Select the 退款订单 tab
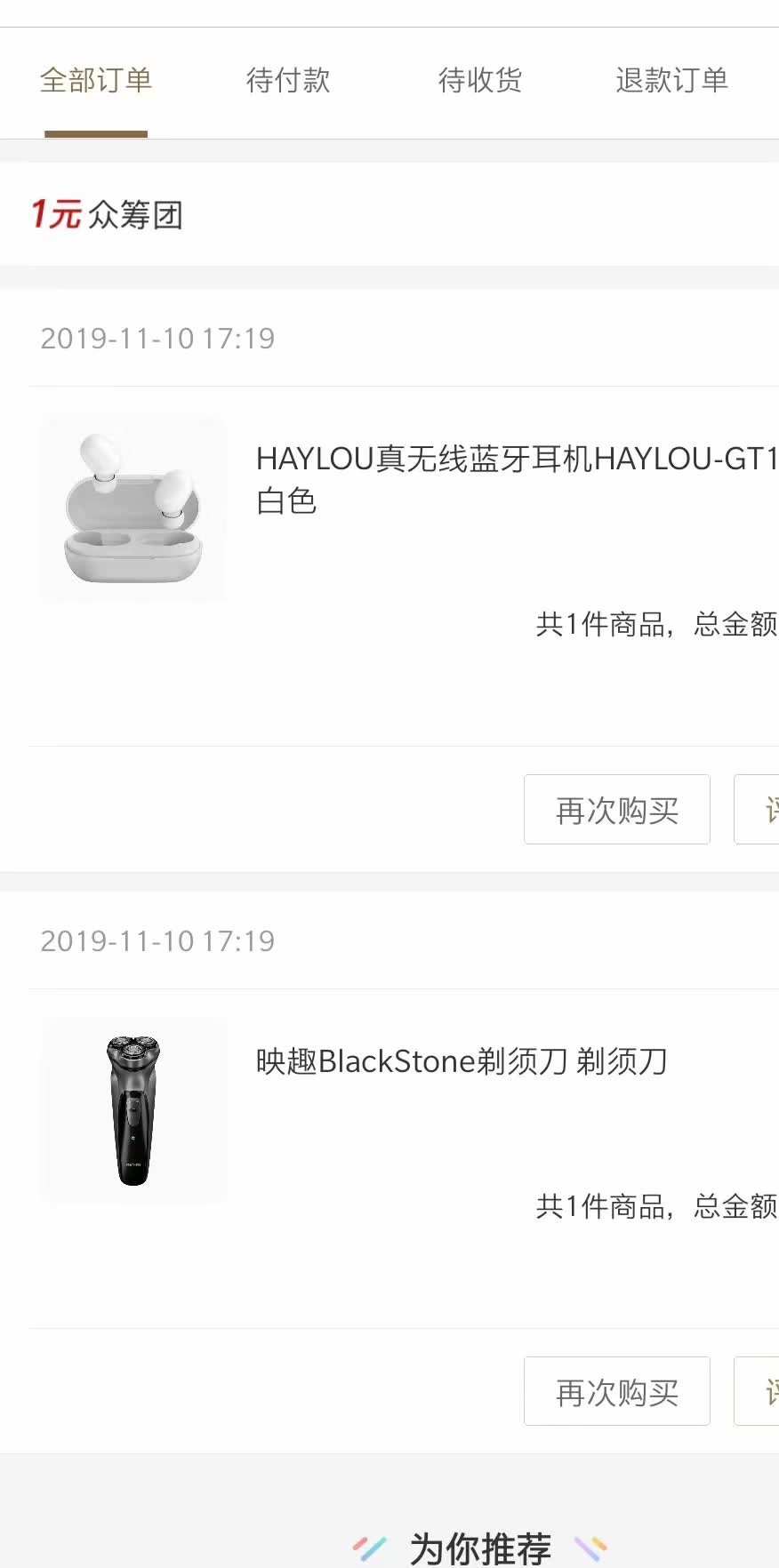Viewport: 779px width, 1568px height. tap(671, 81)
